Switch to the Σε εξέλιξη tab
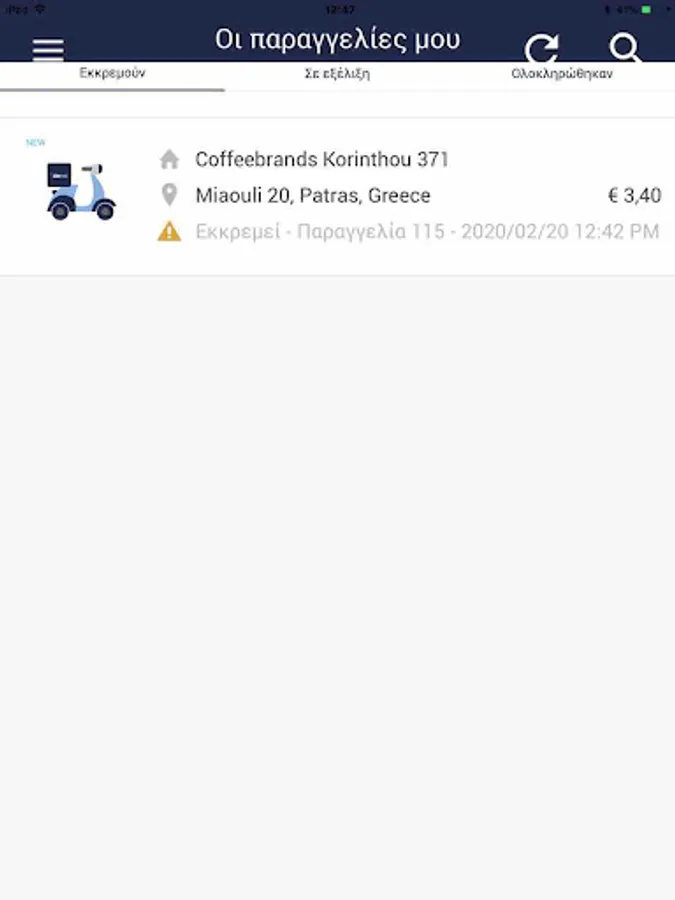 [x=337, y=74]
